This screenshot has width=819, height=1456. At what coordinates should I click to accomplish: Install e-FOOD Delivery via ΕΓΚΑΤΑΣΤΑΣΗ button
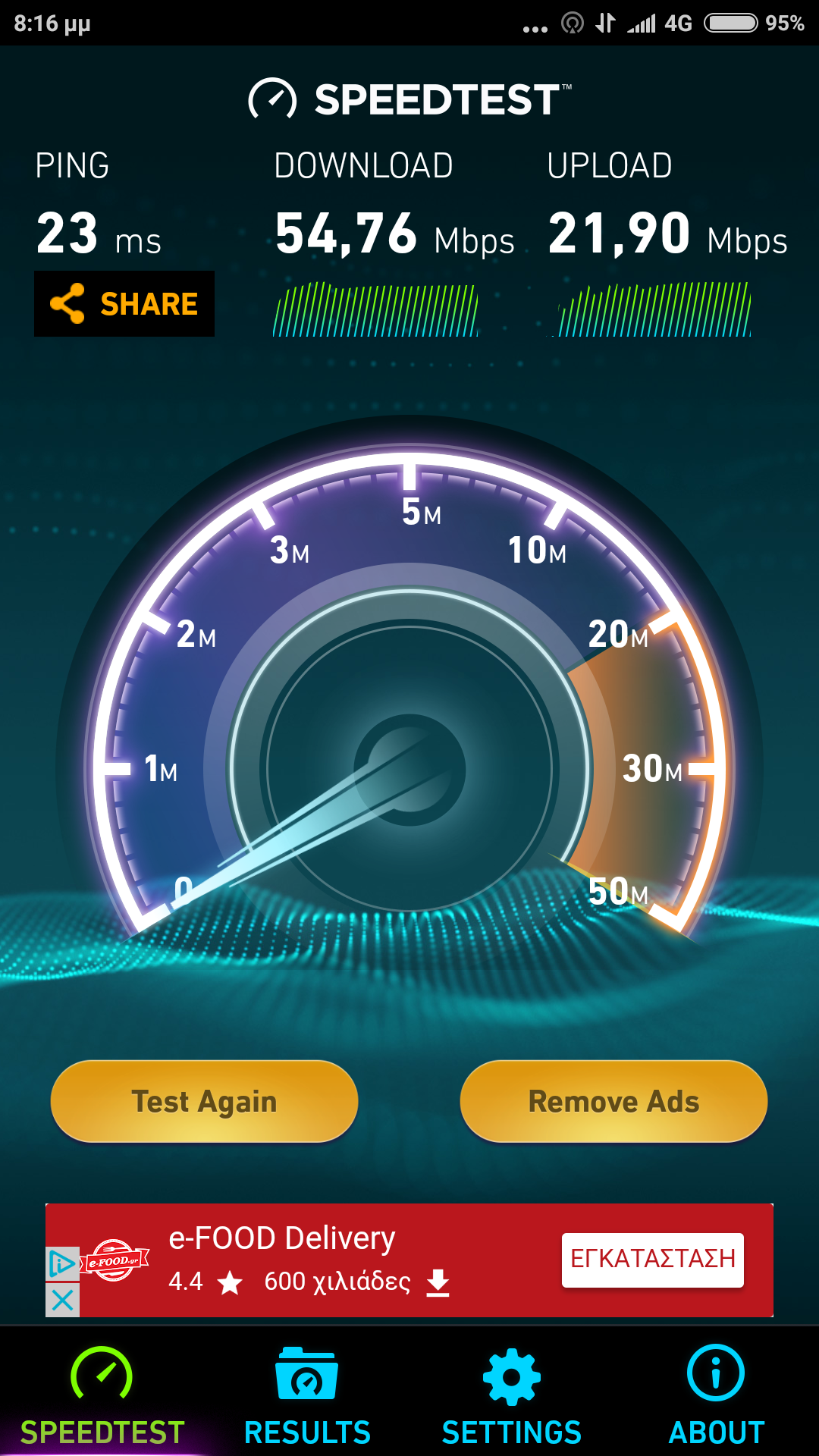click(652, 1260)
